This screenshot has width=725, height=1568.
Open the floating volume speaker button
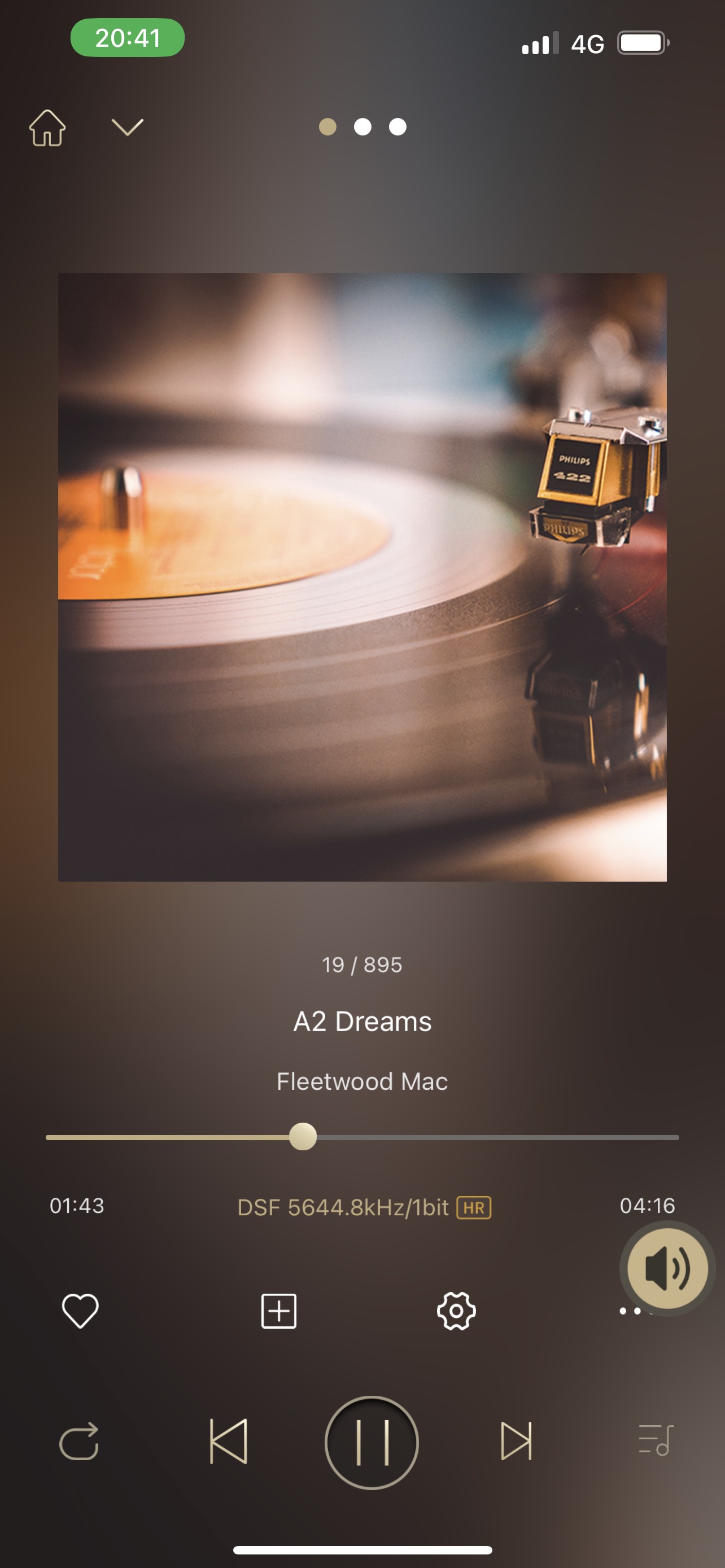[667, 1268]
